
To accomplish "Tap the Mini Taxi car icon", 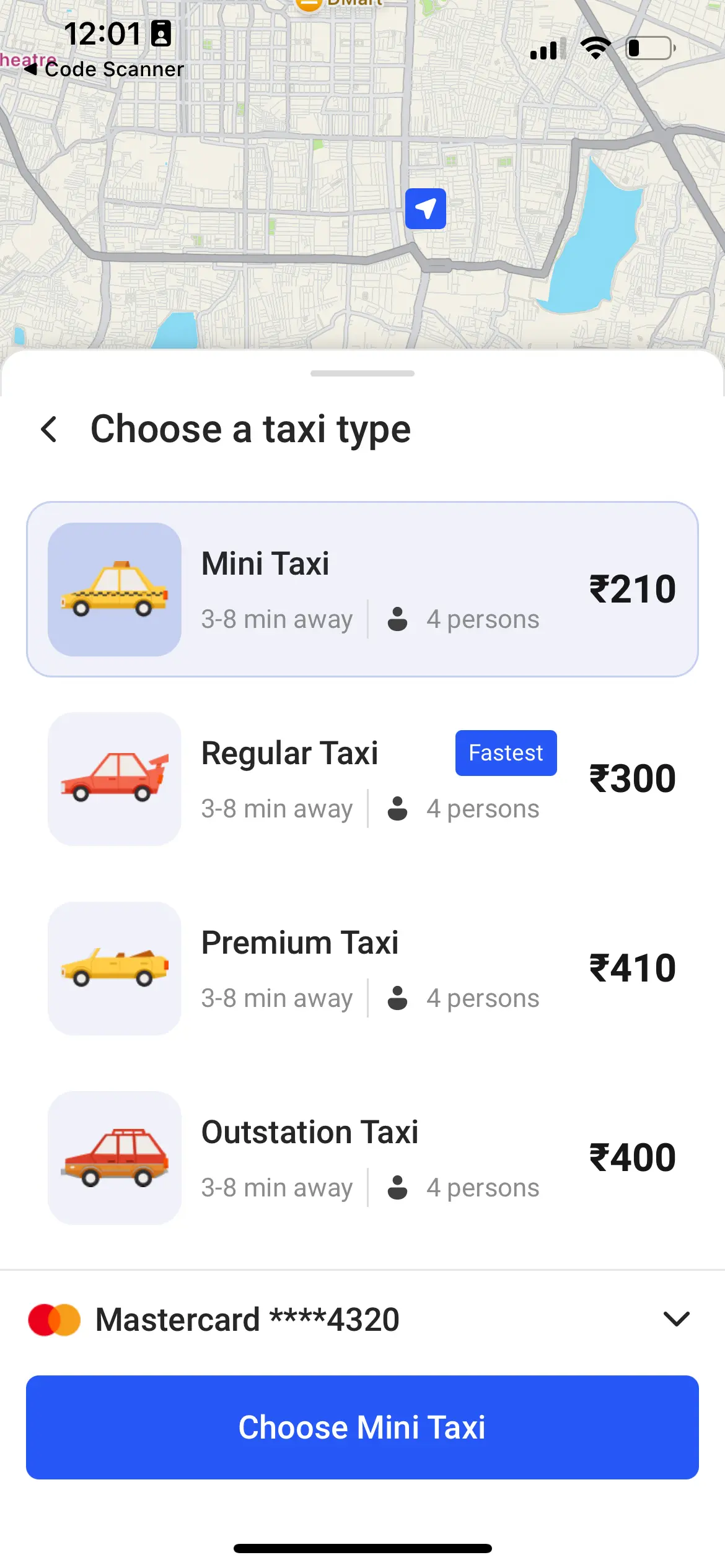I will coord(115,588).
